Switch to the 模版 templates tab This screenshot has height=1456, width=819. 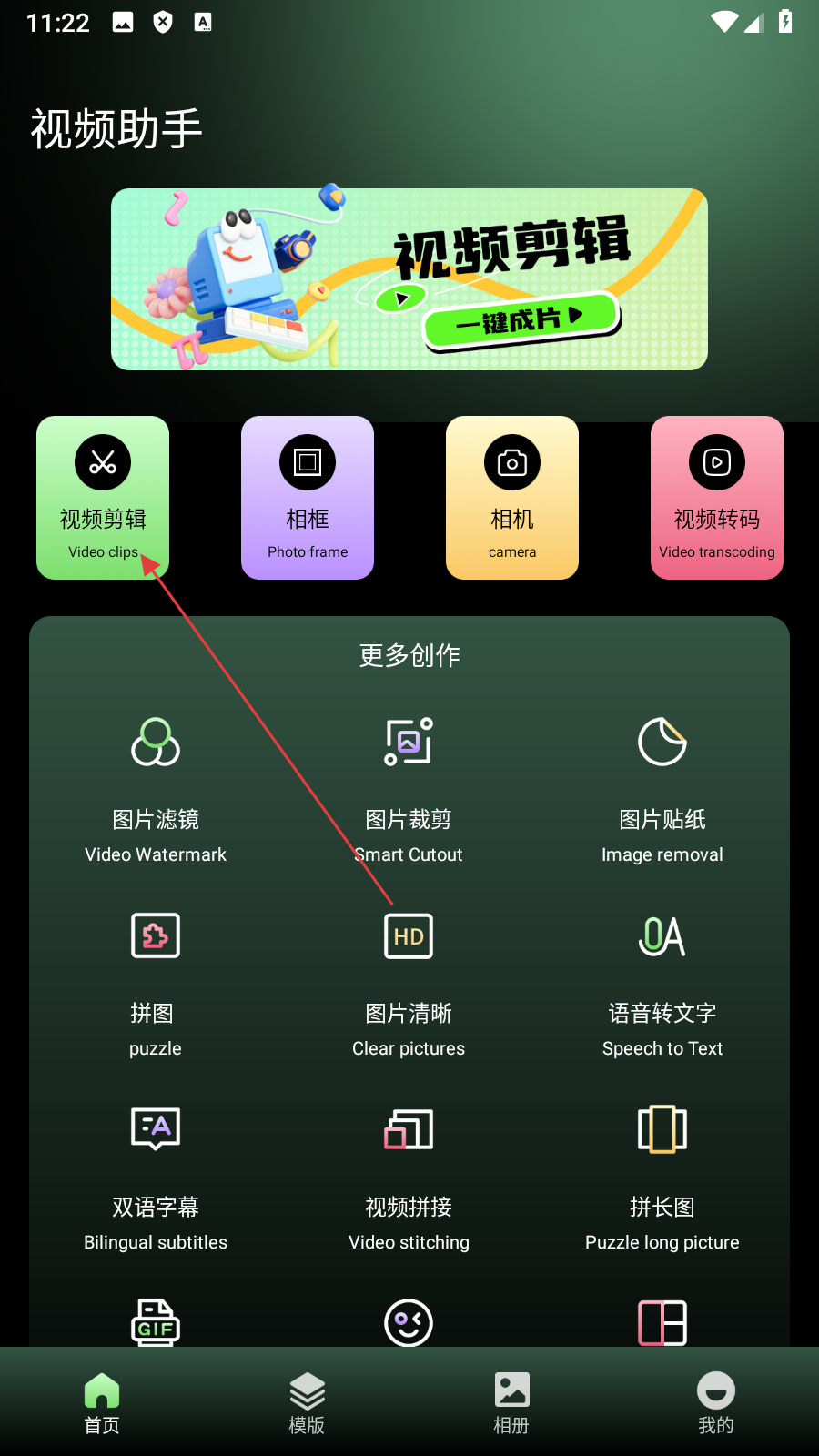(307, 1402)
